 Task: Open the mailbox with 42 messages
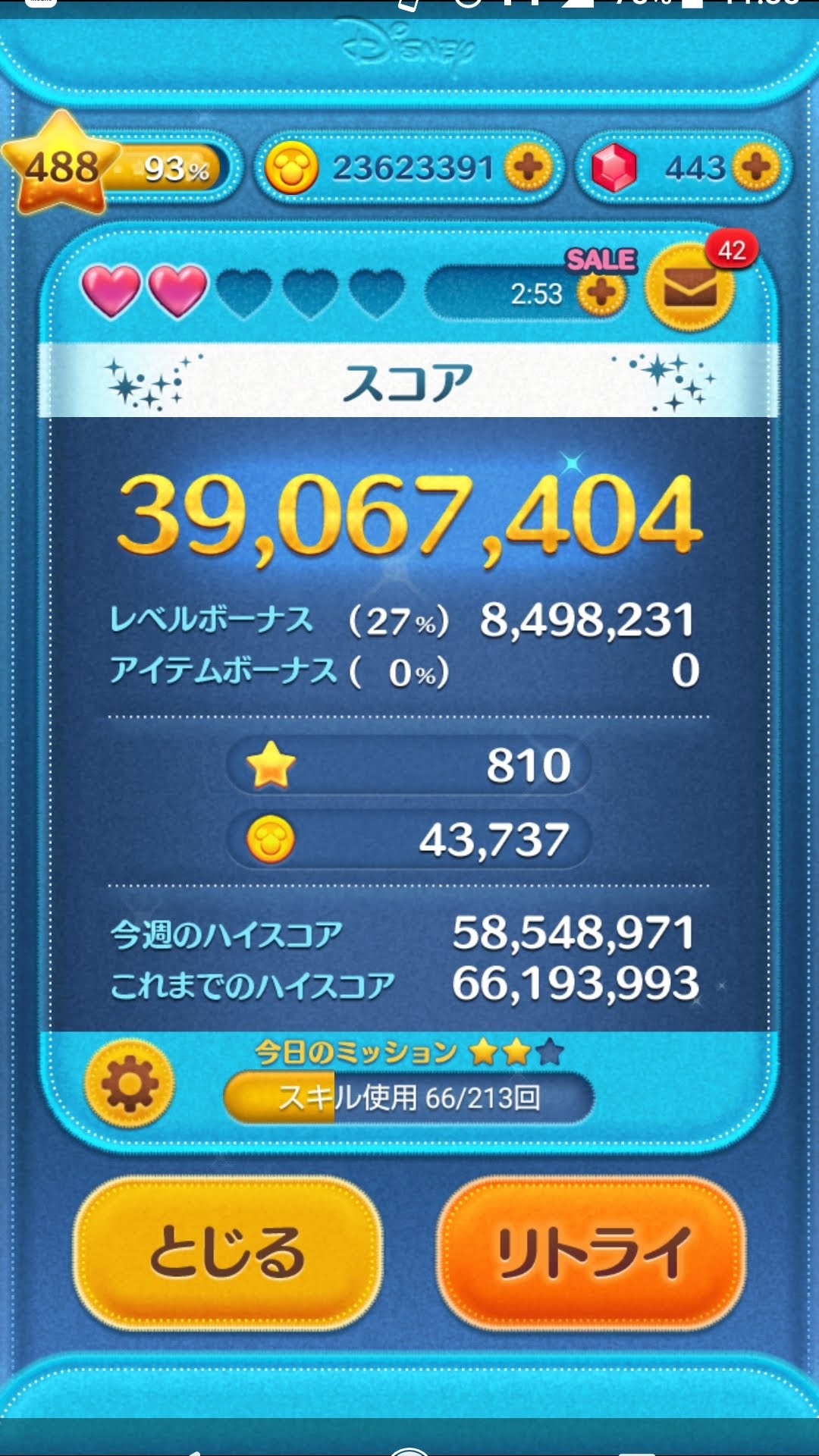(689, 288)
